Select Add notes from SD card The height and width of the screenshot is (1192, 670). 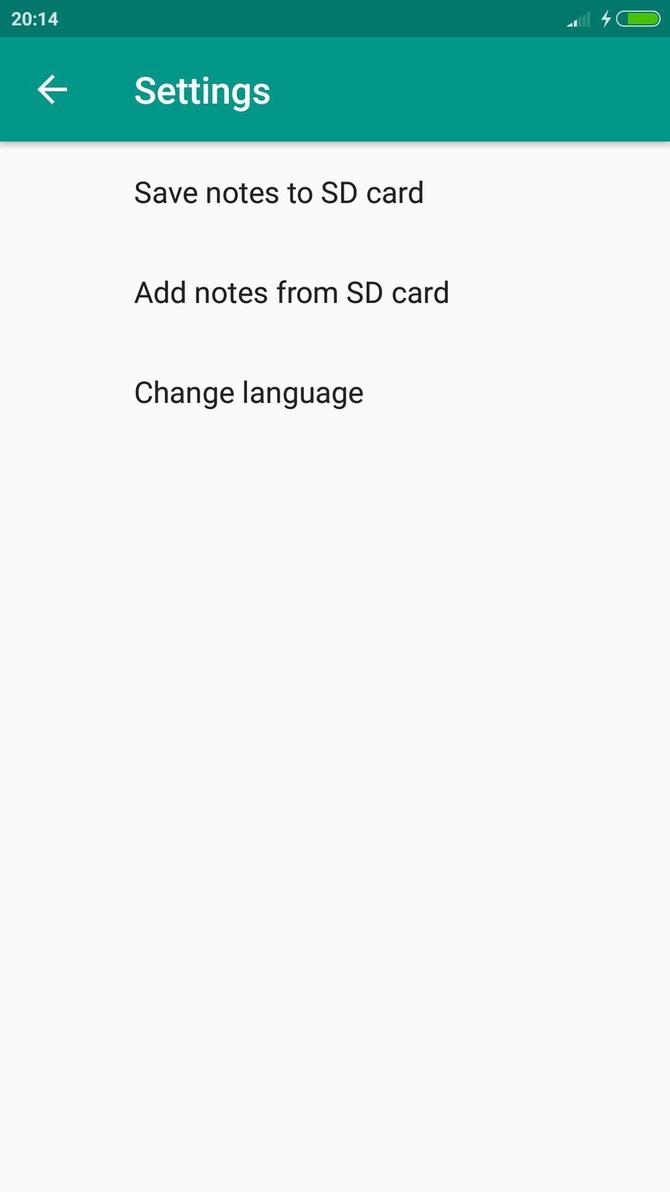(291, 292)
